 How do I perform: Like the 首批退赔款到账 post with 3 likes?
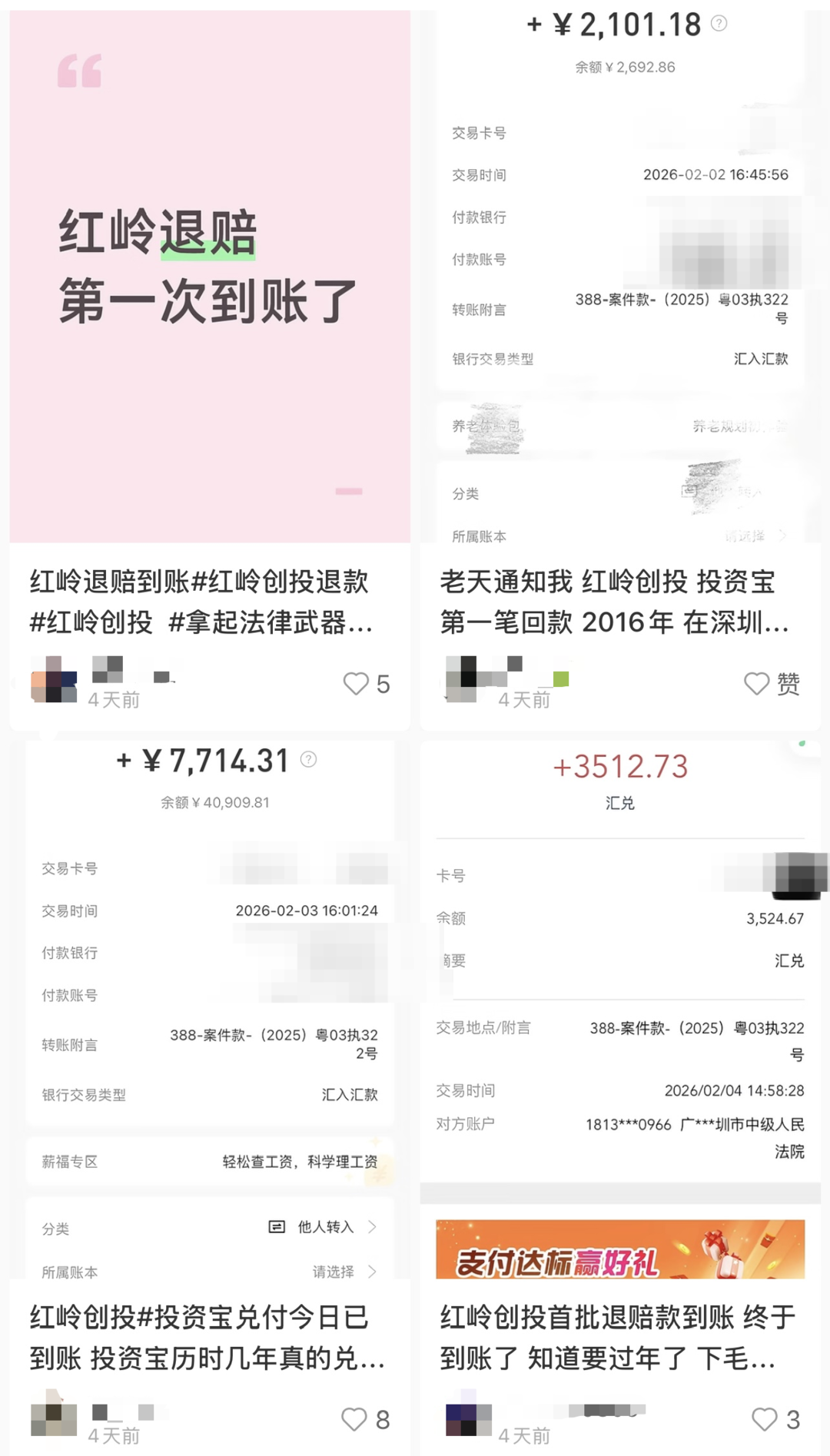click(765, 1419)
